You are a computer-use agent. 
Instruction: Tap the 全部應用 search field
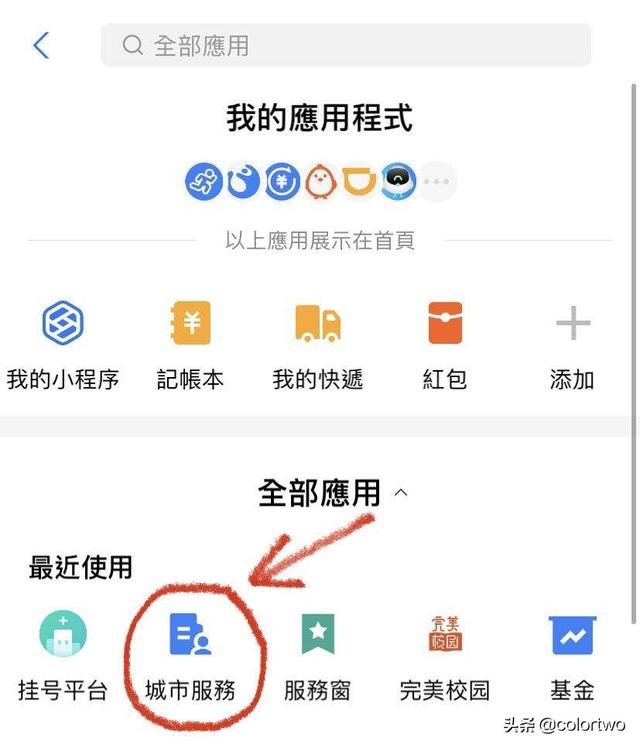point(345,45)
